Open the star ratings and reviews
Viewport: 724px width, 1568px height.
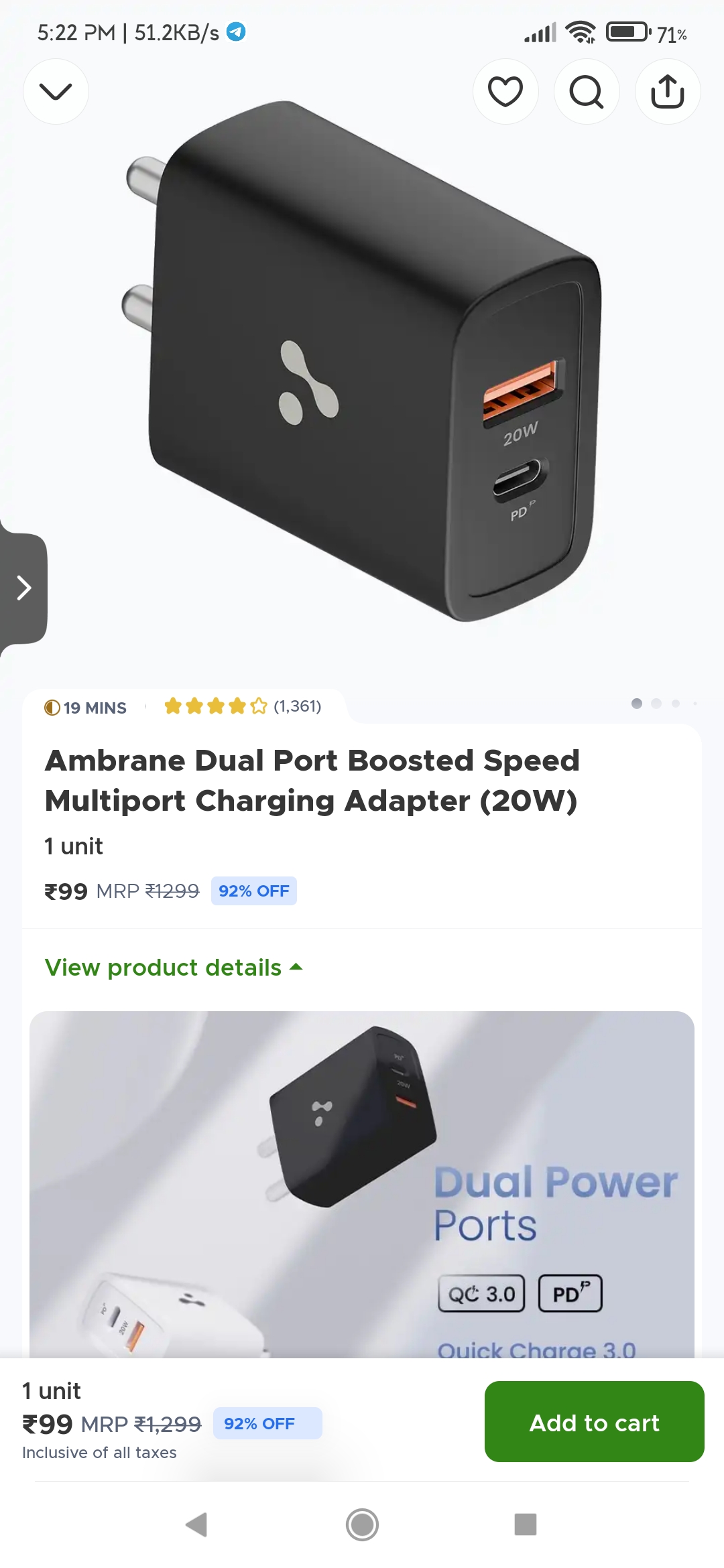tap(243, 706)
